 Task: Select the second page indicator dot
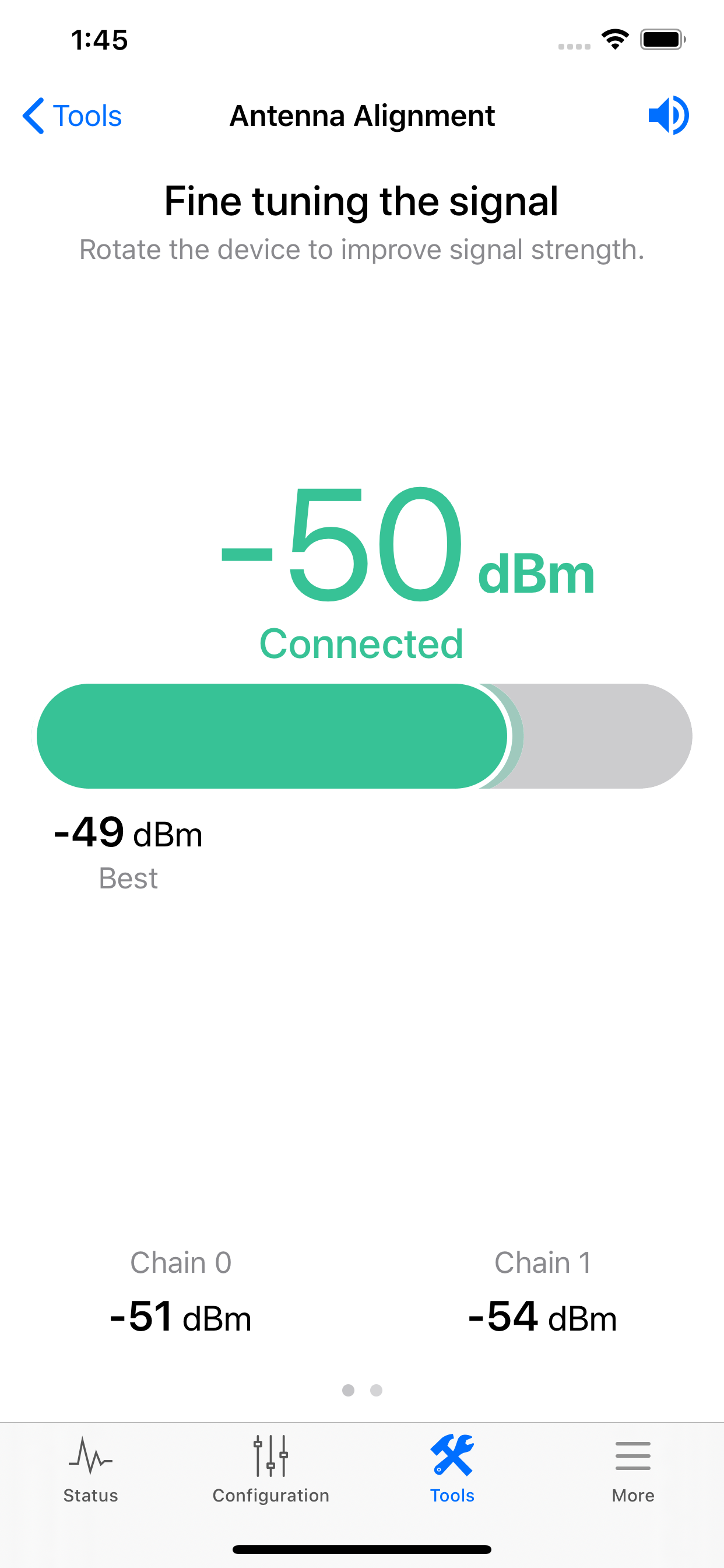[375, 1389]
